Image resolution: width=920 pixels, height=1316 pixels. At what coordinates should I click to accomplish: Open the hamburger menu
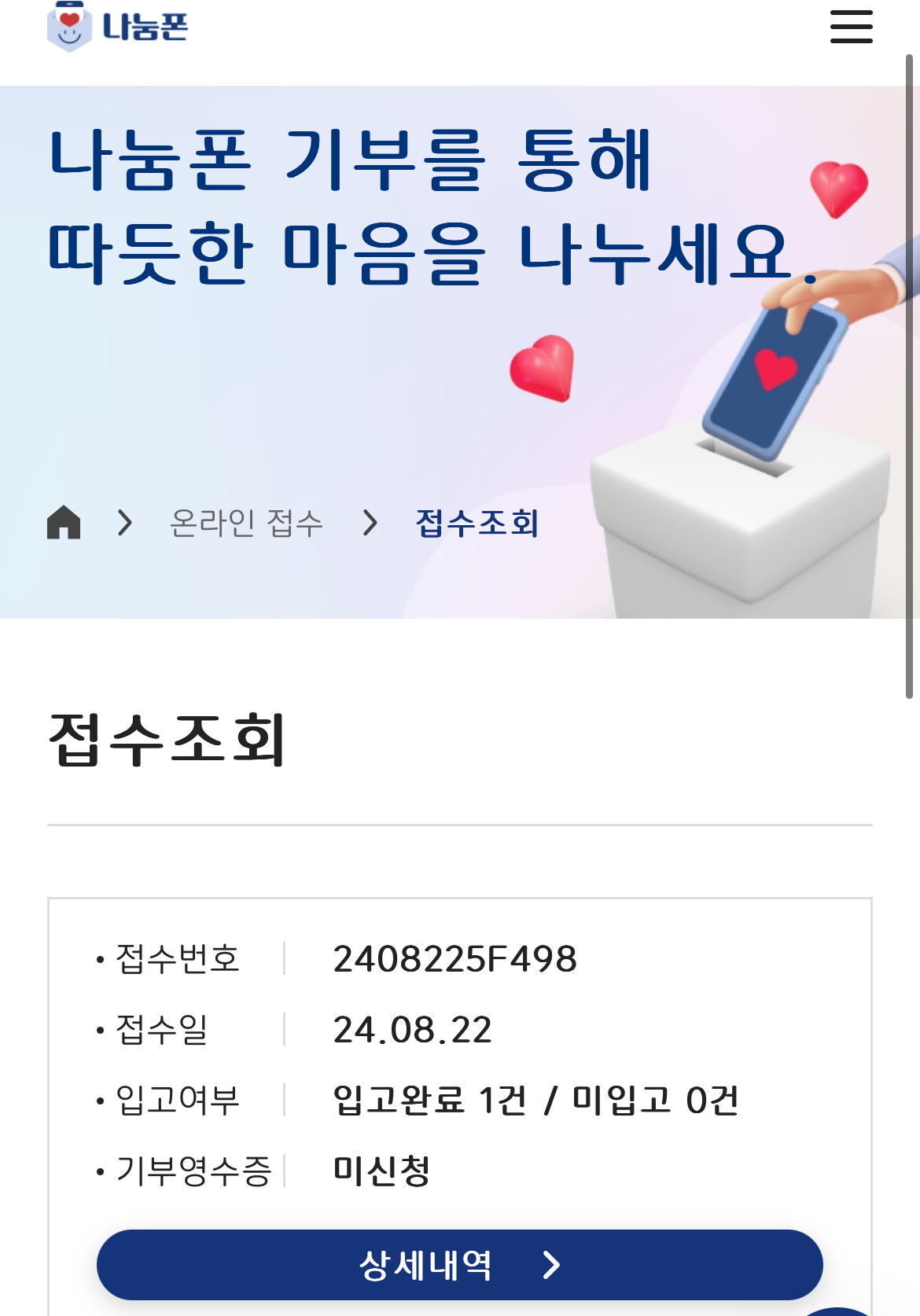[851, 27]
